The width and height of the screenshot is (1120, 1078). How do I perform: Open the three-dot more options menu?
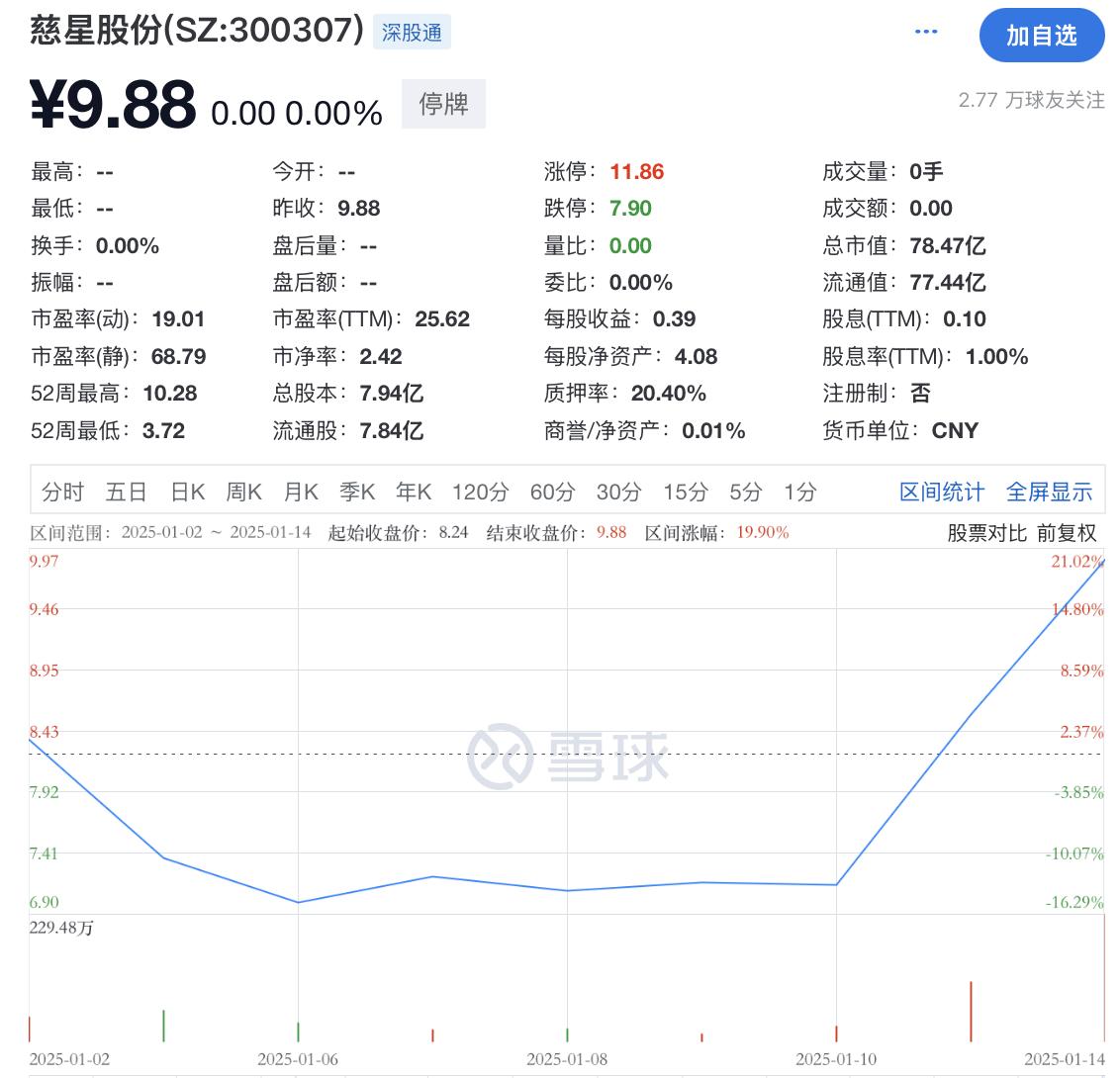(926, 32)
